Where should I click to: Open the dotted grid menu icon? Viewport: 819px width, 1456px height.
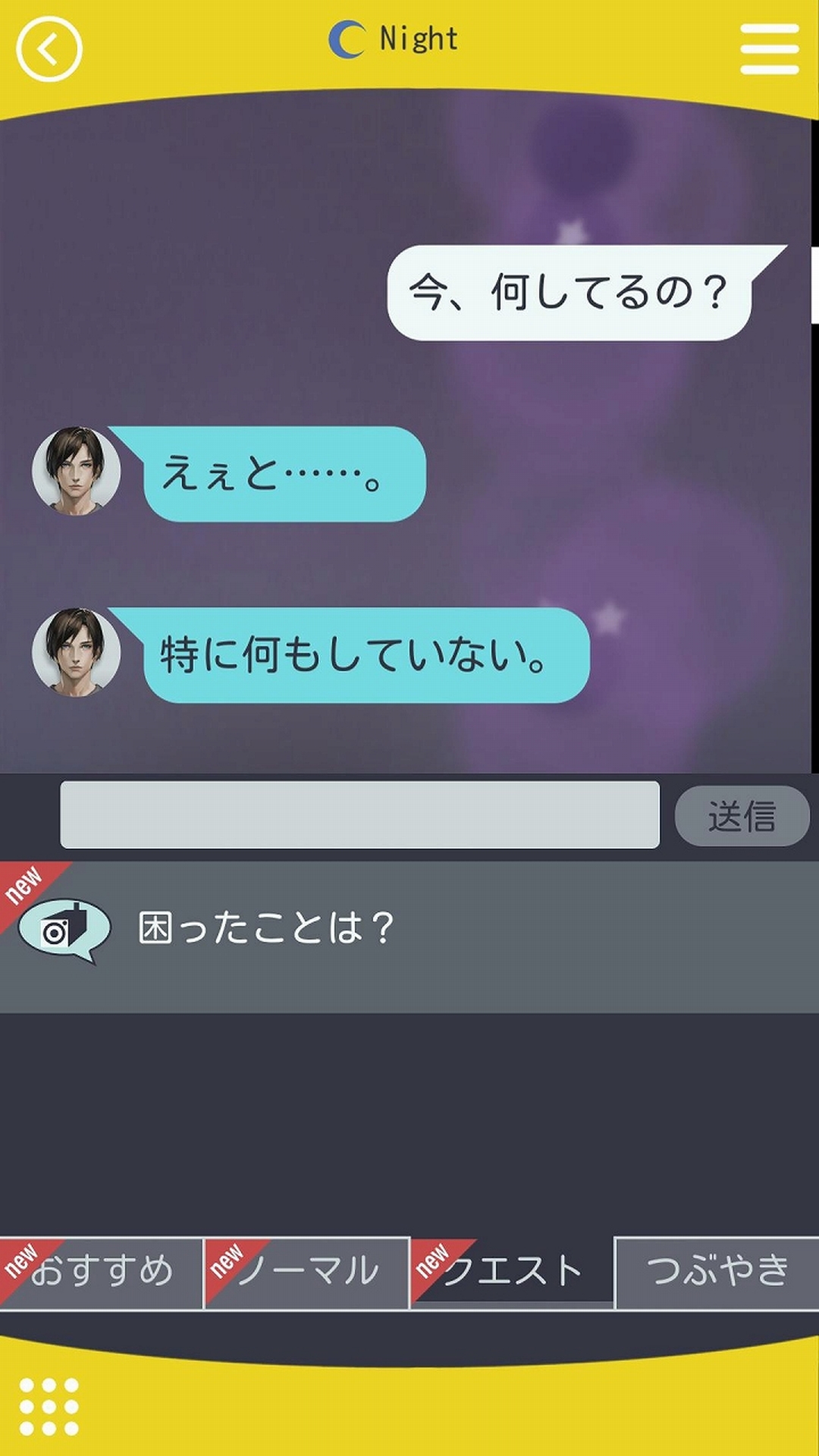click(x=49, y=1406)
